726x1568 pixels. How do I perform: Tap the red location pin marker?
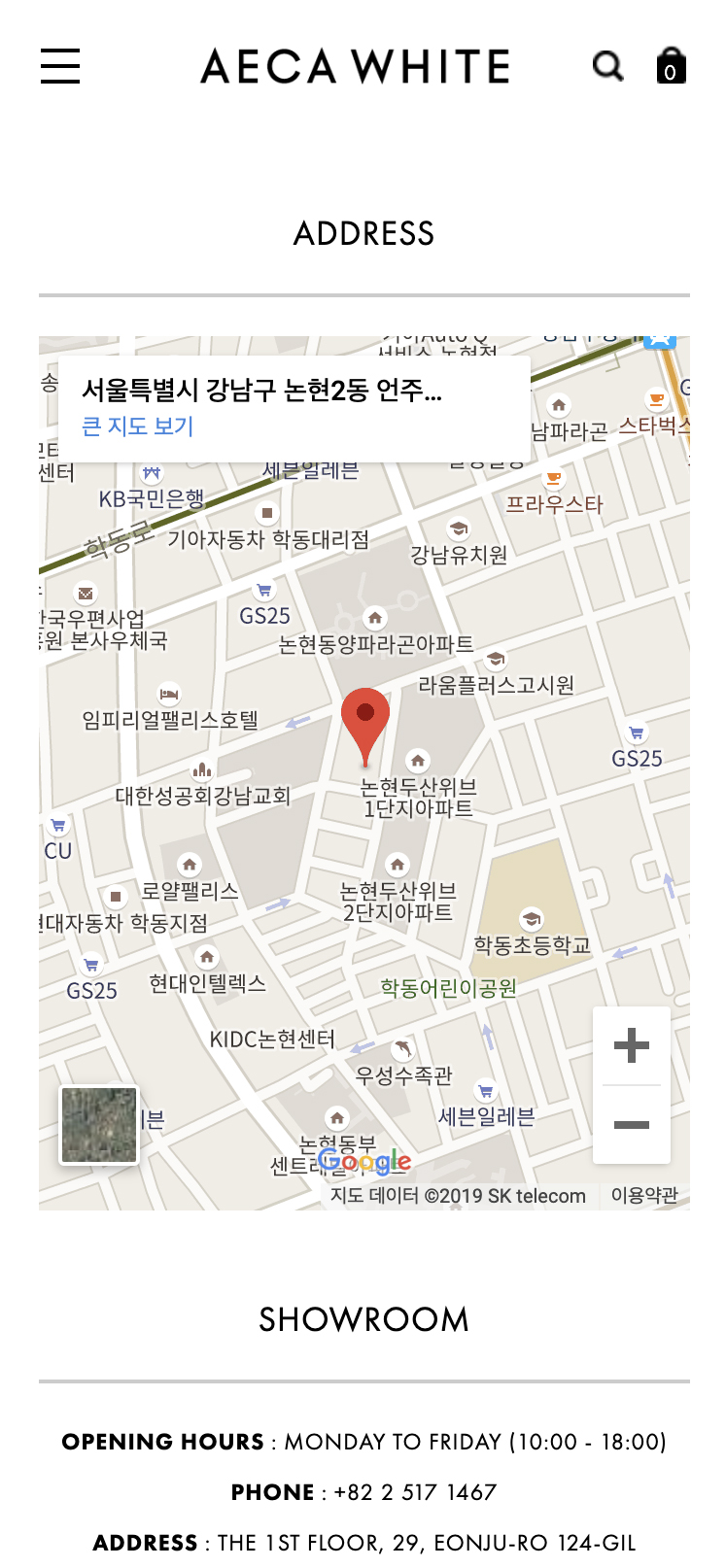tap(365, 719)
